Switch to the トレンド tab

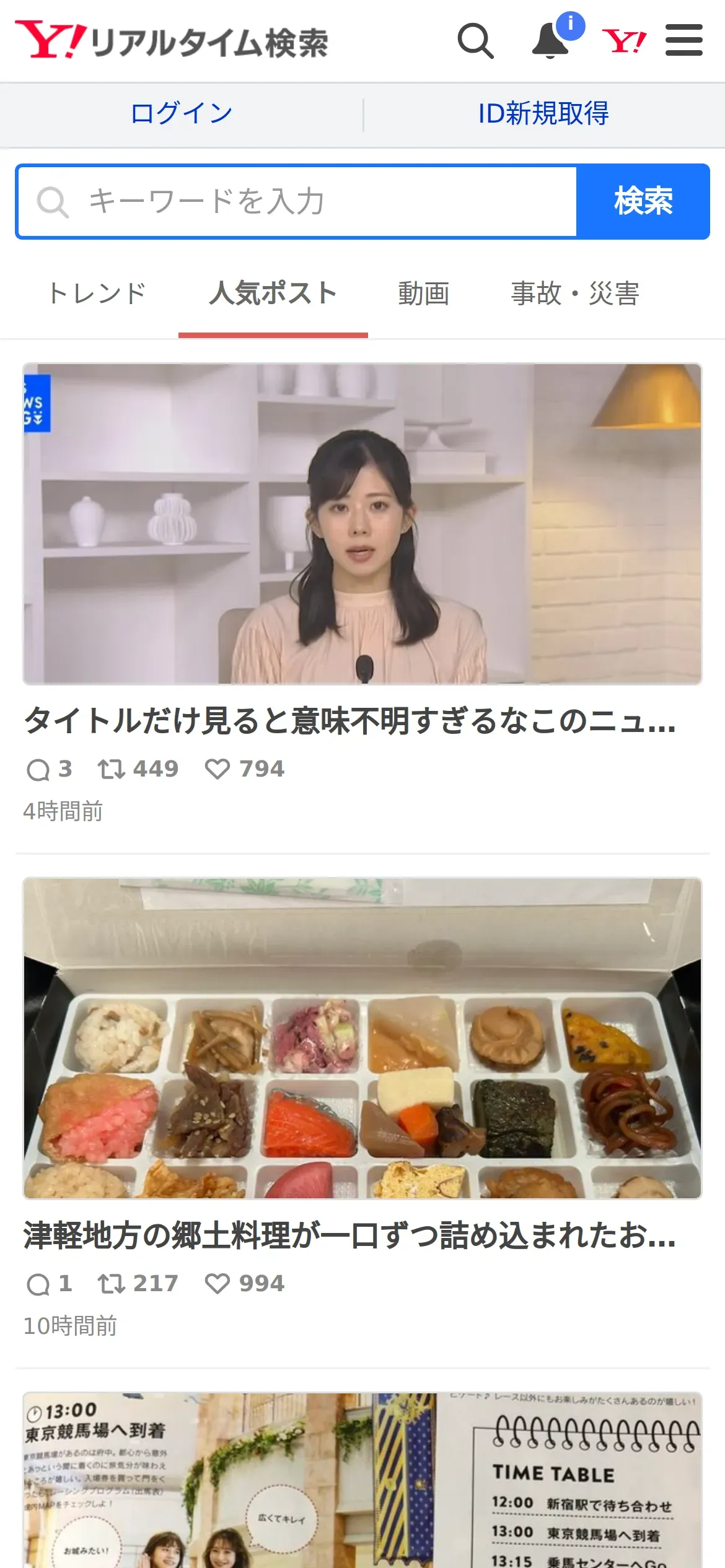pos(97,294)
